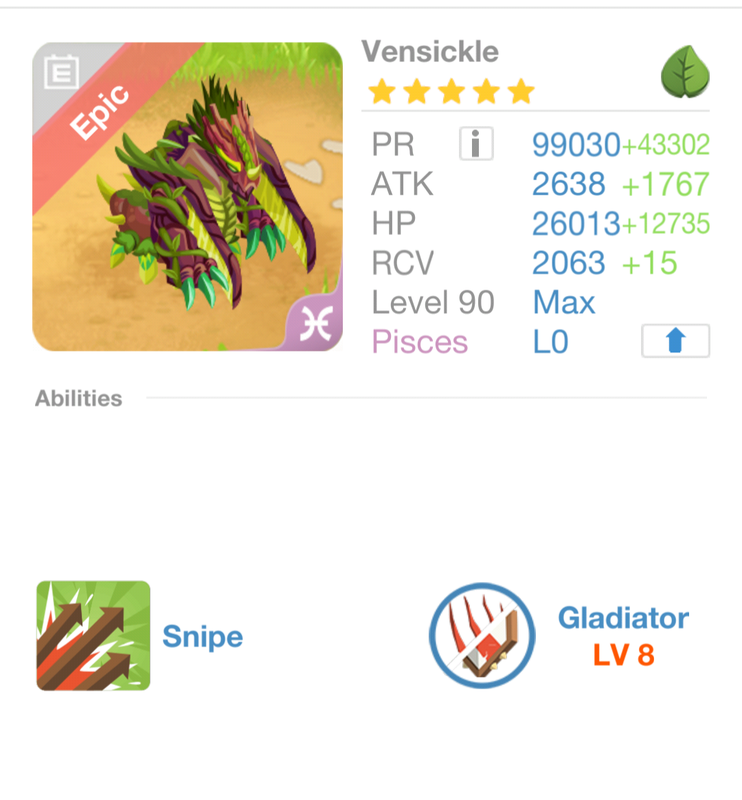Upgrade the Pisces zodiac level arrow

675,341
